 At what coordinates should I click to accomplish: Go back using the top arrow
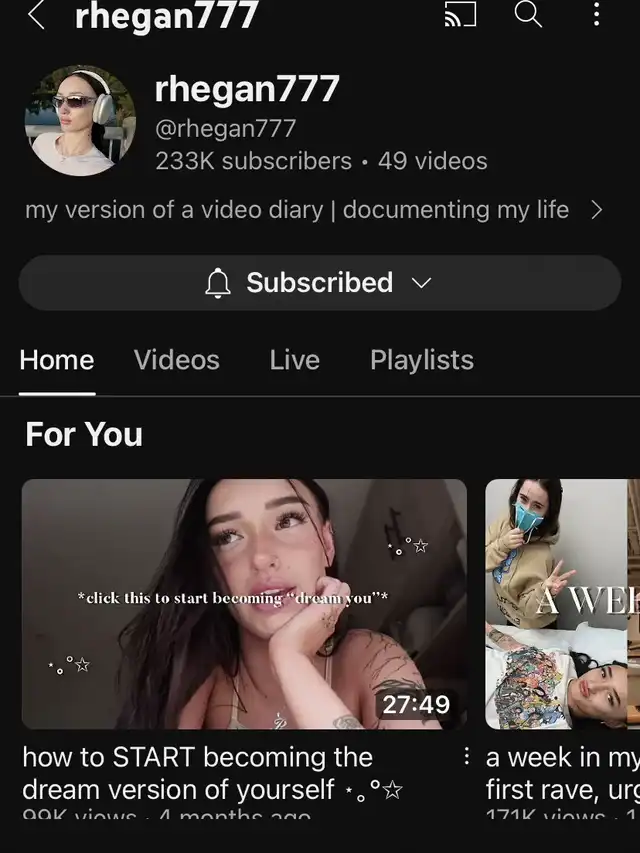(37, 15)
